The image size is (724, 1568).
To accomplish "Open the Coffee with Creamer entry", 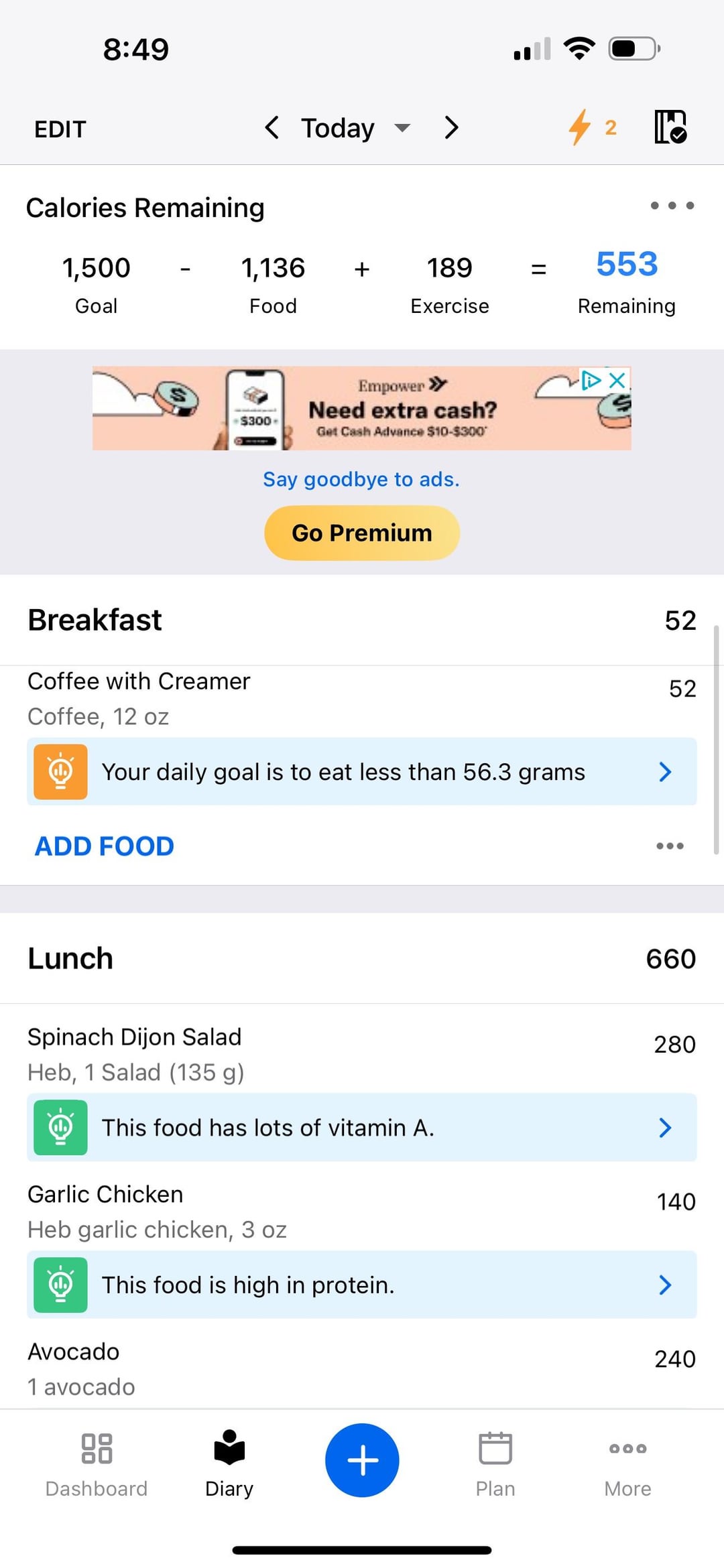I will (362, 700).
